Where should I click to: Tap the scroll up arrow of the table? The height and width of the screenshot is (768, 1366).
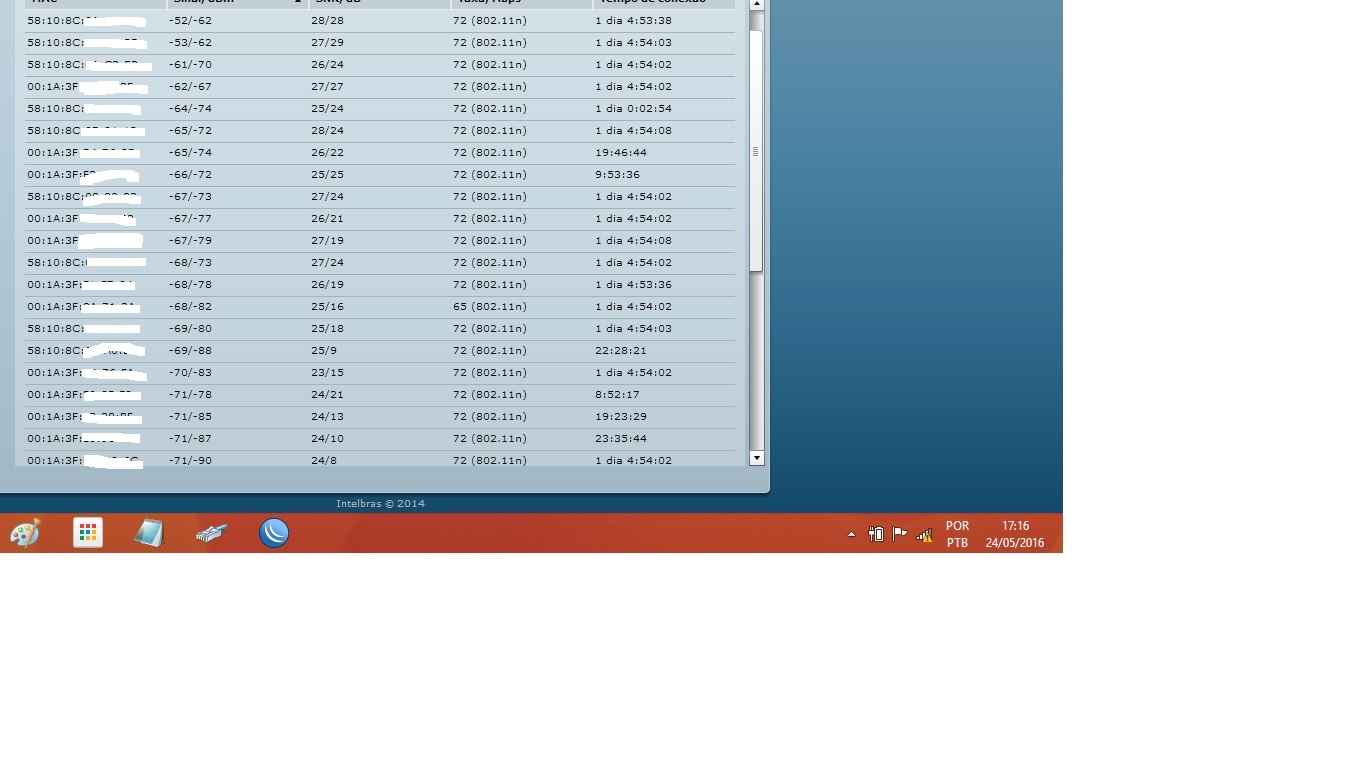[756, 4]
